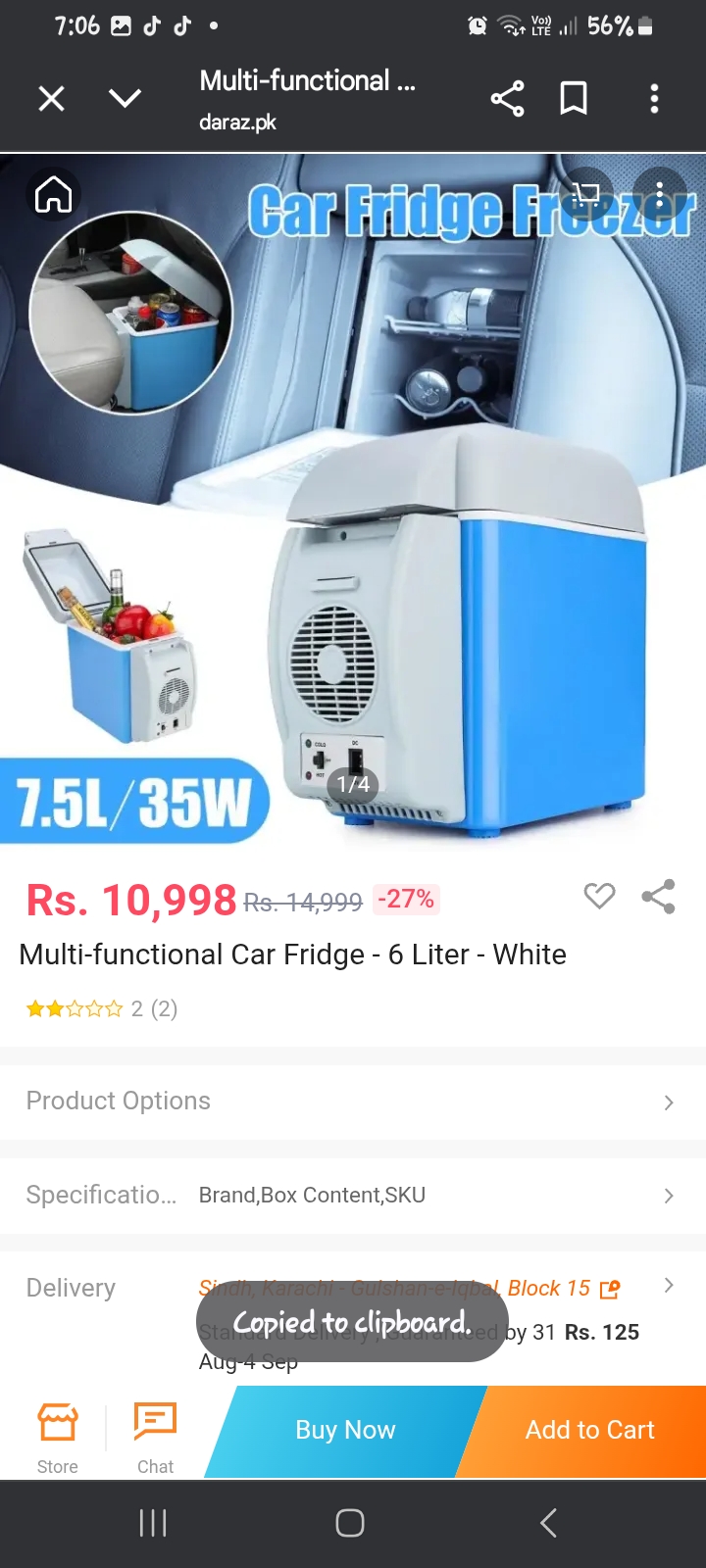
Task: Tap Buy Now
Action: coord(345,1431)
